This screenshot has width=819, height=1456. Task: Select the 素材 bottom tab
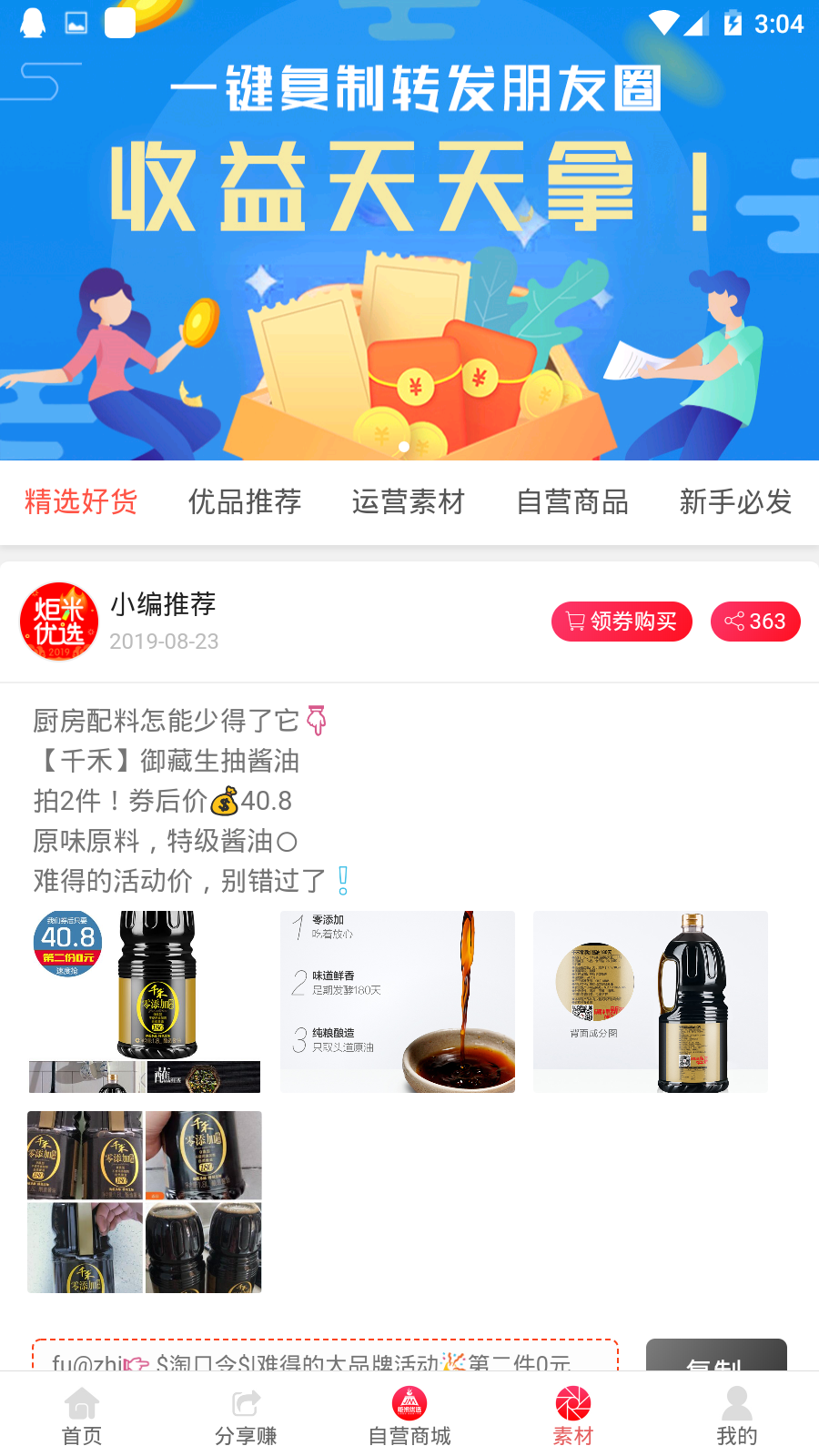click(573, 1416)
